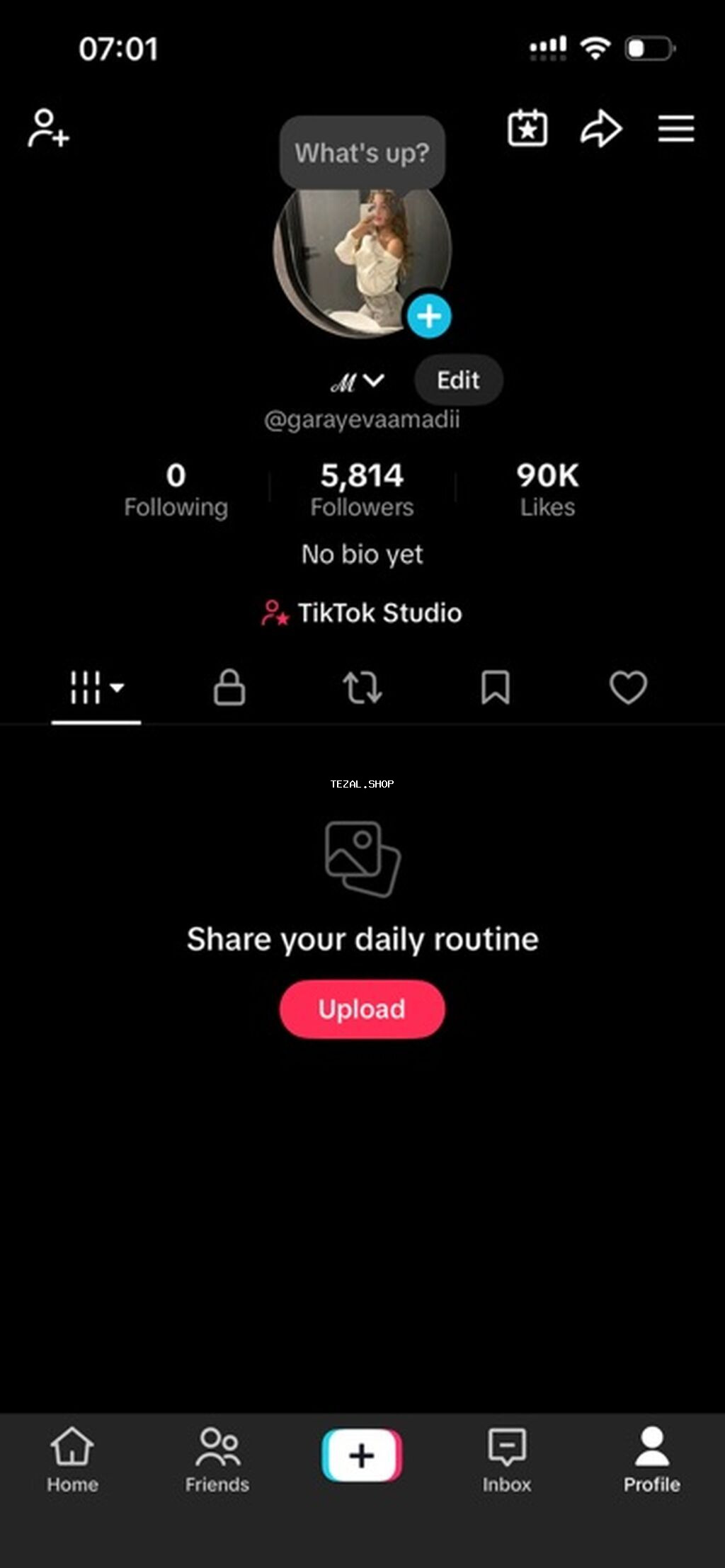The width and height of the screenshot is (725, 1568).
Task: Select the Reposts tab icon
Action: [362, 688]
